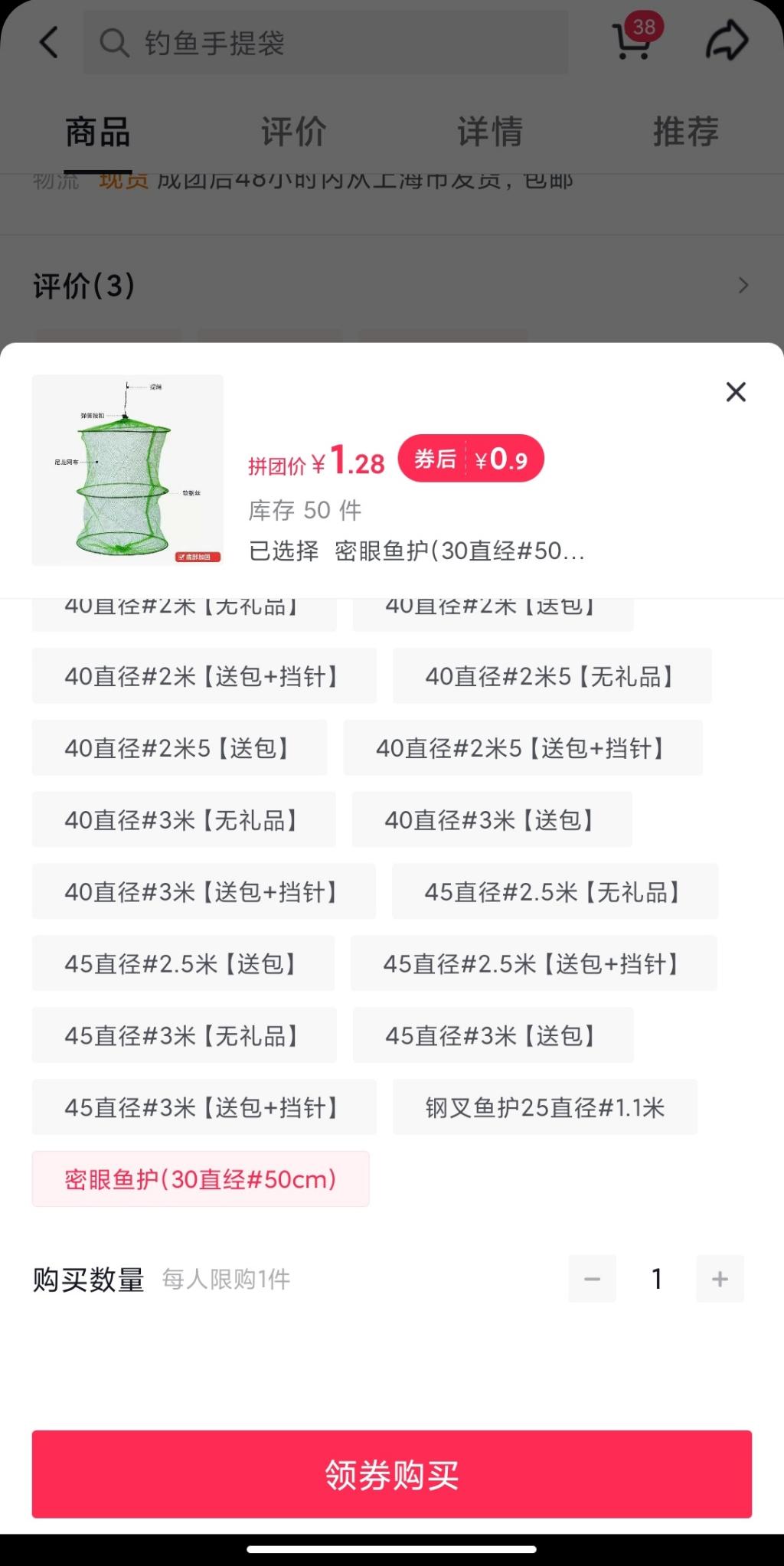Increase purchase quantity with plus button
Viewport: 784px width, 1566px height.
720,1278
